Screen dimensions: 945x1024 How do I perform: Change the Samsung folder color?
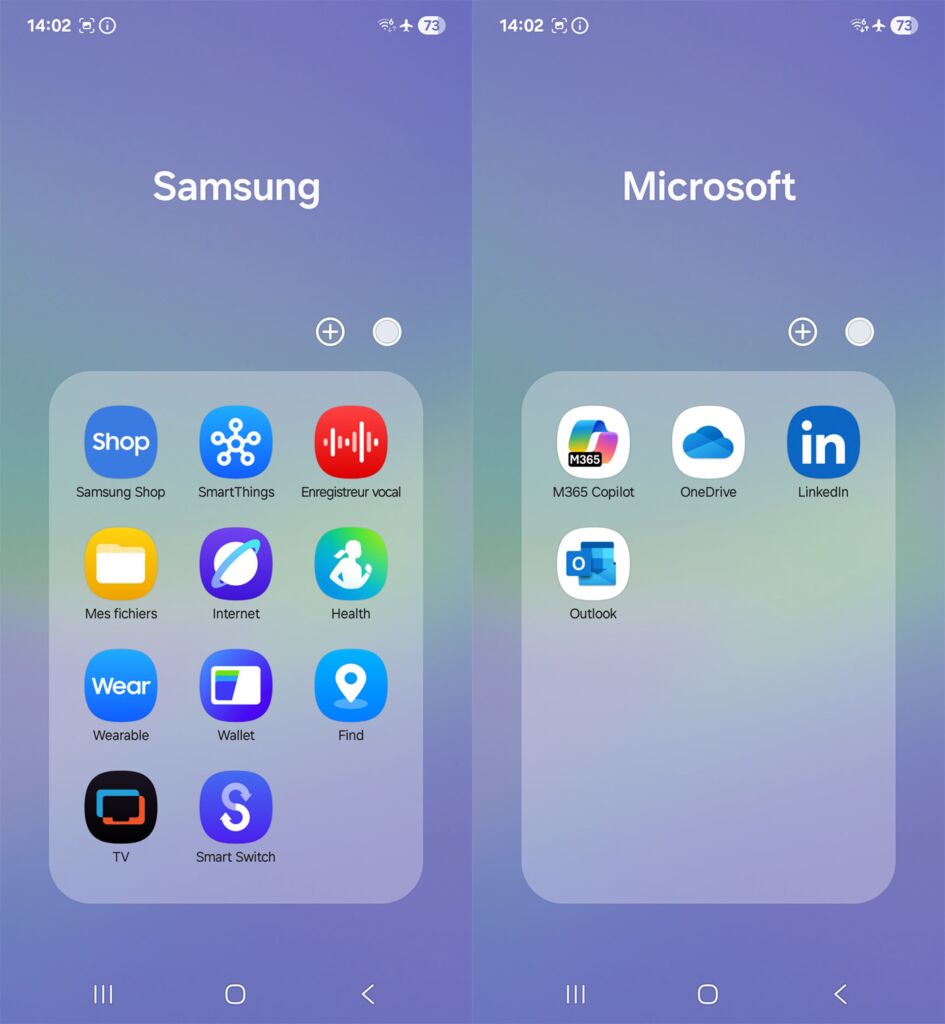coord(387,332)
